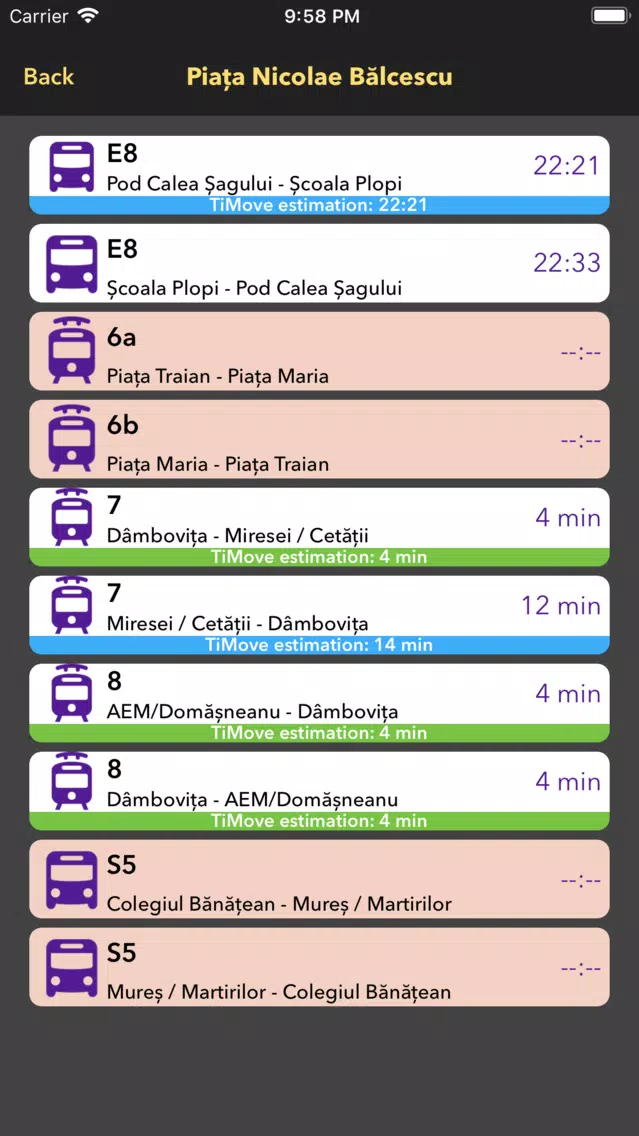Open tram 6a Piața Traian - Piața Maria
Image resolution: width=639 pixels, height=1136 pixels.
click(319, 351)
